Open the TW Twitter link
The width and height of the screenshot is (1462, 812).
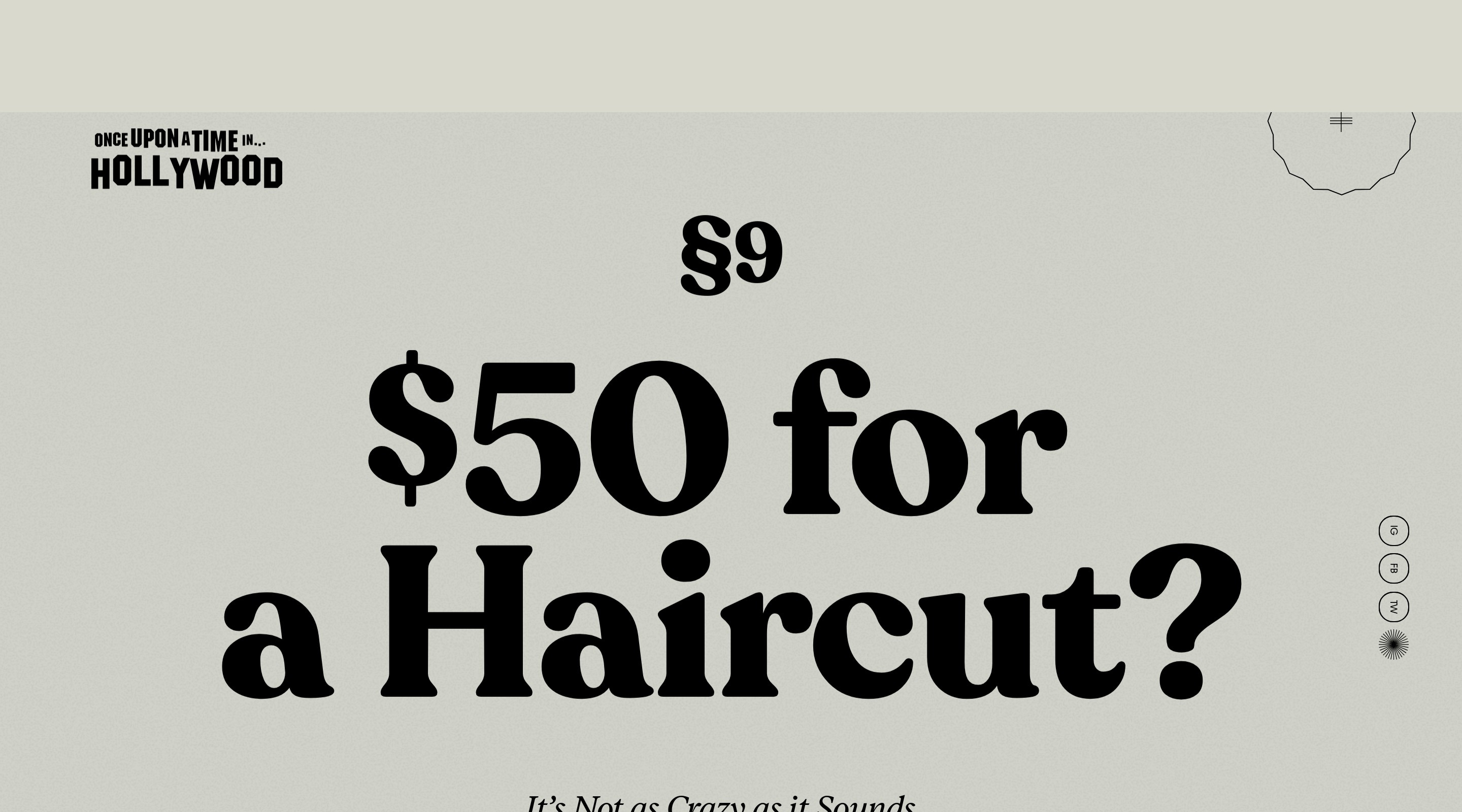coord(1393,606)
